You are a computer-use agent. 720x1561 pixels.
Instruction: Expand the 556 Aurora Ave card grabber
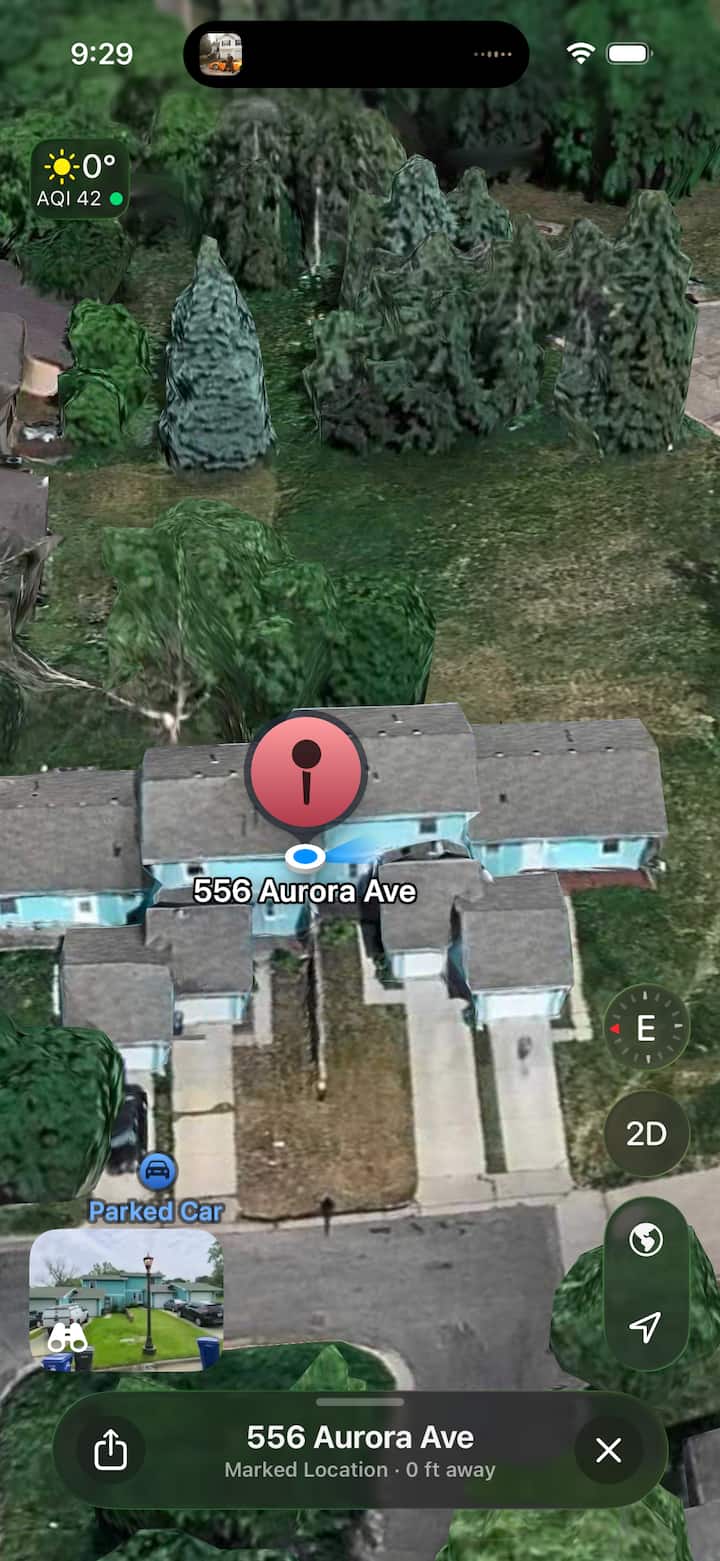tap(360, 1402)
